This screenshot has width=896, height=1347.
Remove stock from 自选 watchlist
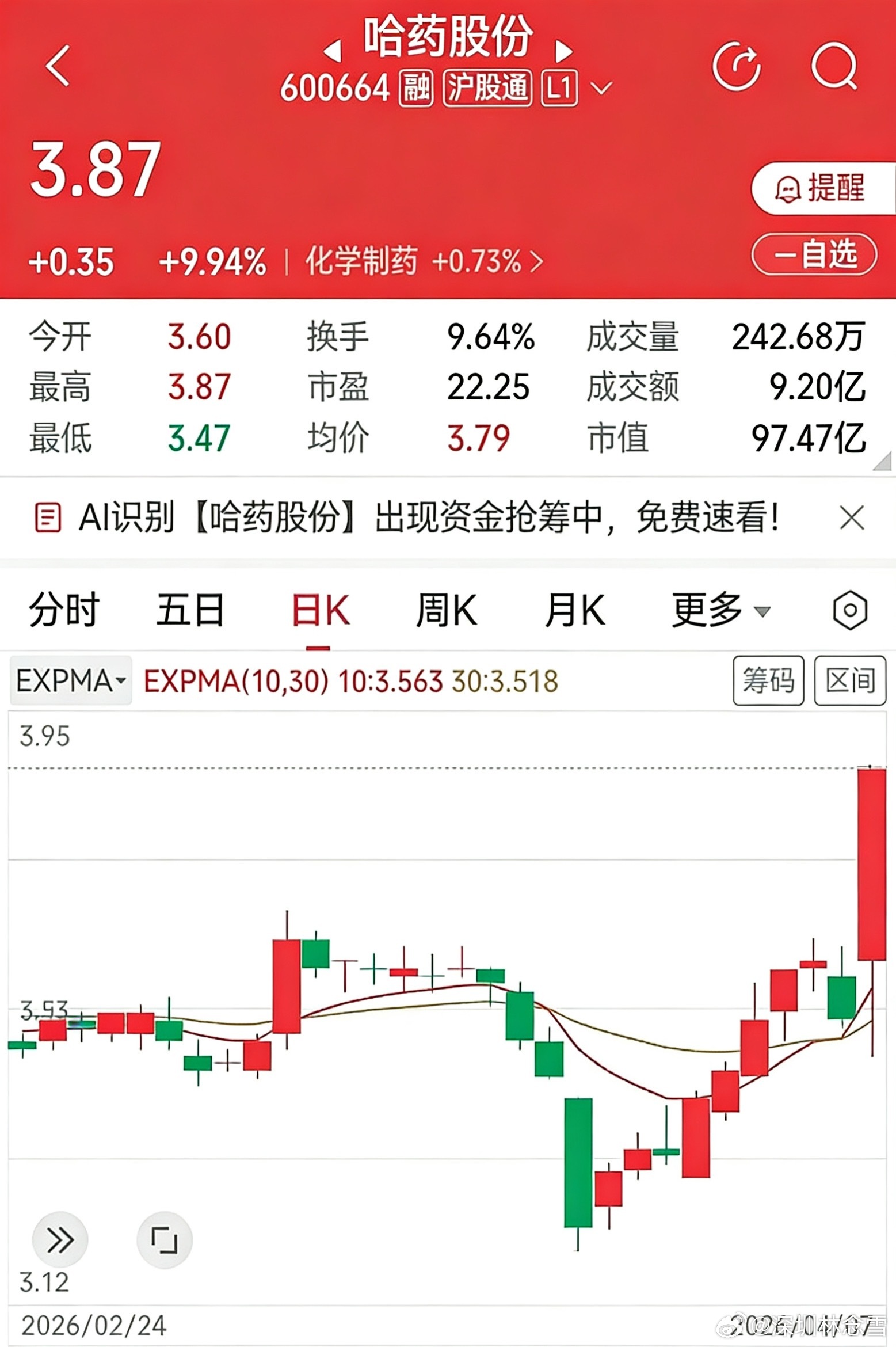pyautogui.click(x=815, y=254)
